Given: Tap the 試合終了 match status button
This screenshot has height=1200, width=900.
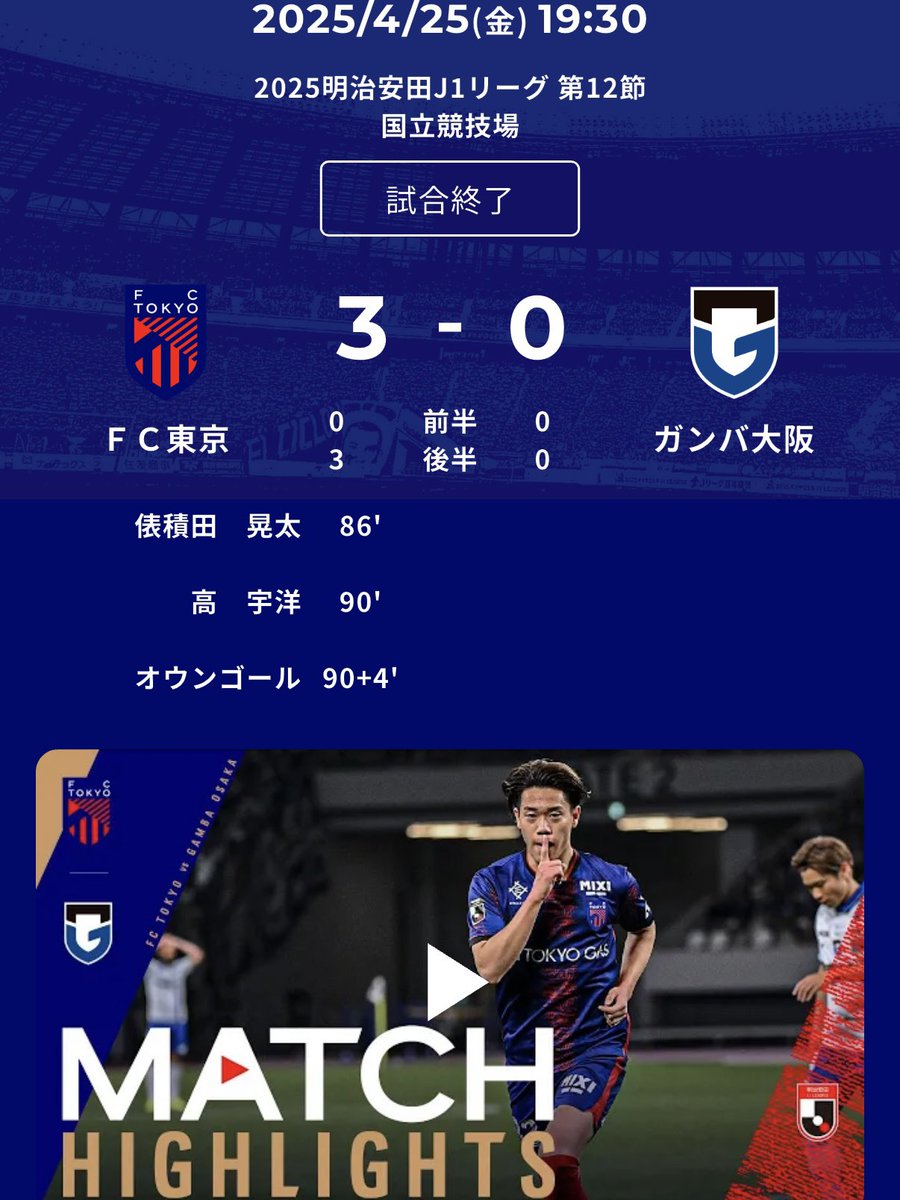Looking at the screenshot, I should coord(450,199).
